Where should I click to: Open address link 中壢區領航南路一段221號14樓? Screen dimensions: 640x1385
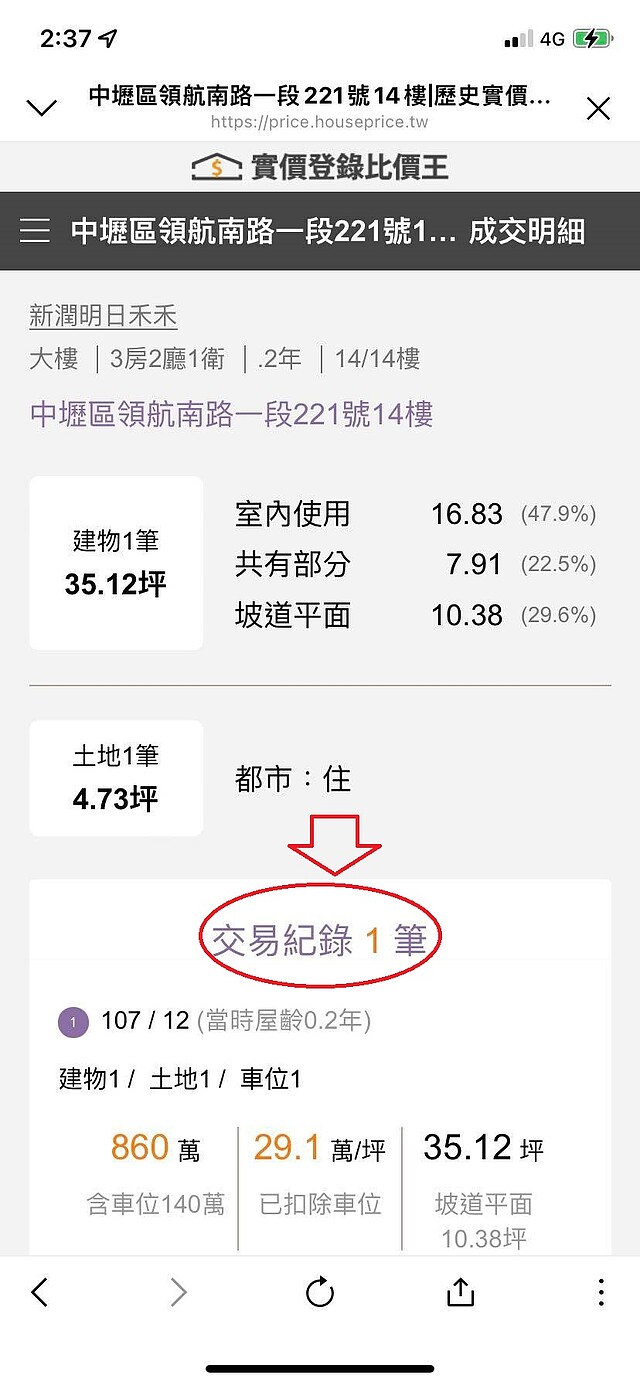(x=232, y=414)
